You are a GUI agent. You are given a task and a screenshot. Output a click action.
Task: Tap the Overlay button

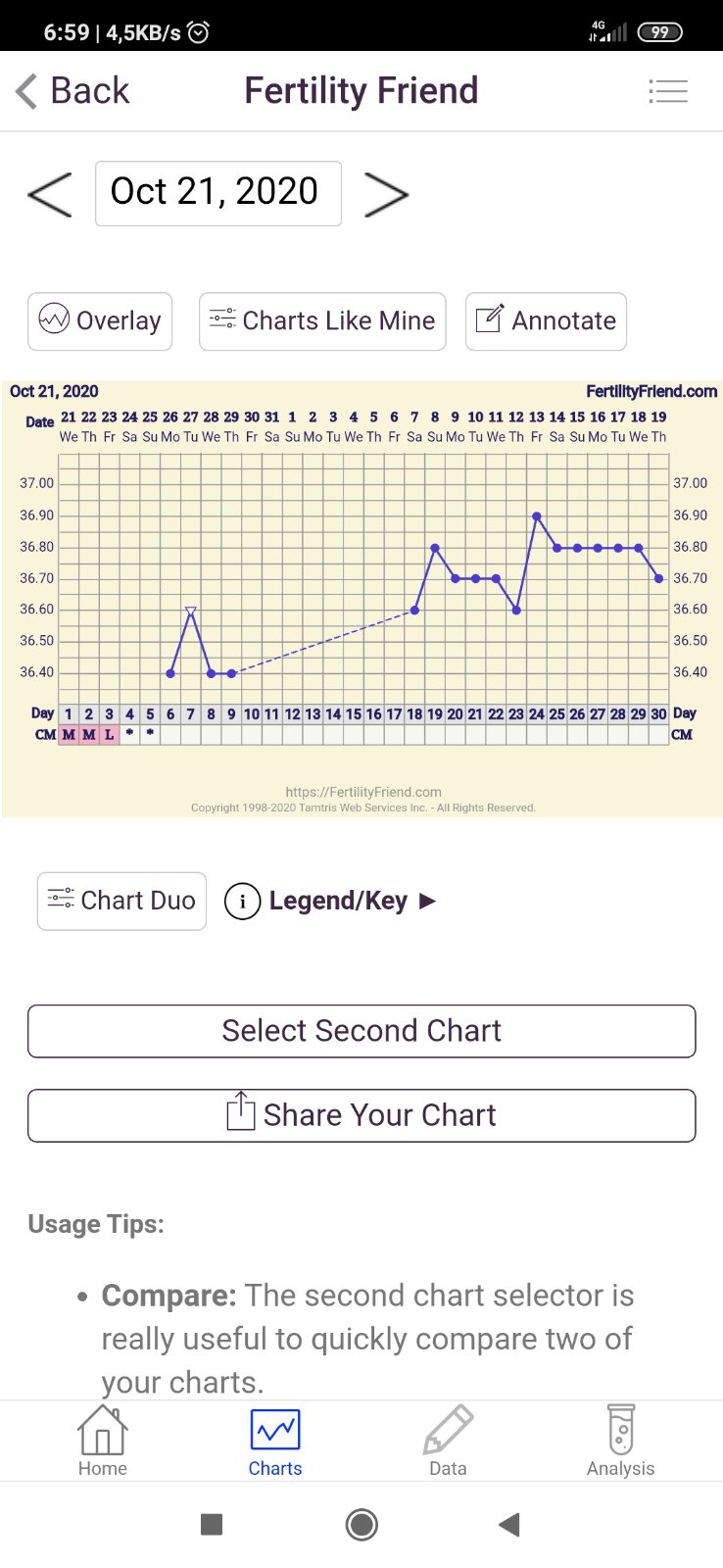click(100, 321)
